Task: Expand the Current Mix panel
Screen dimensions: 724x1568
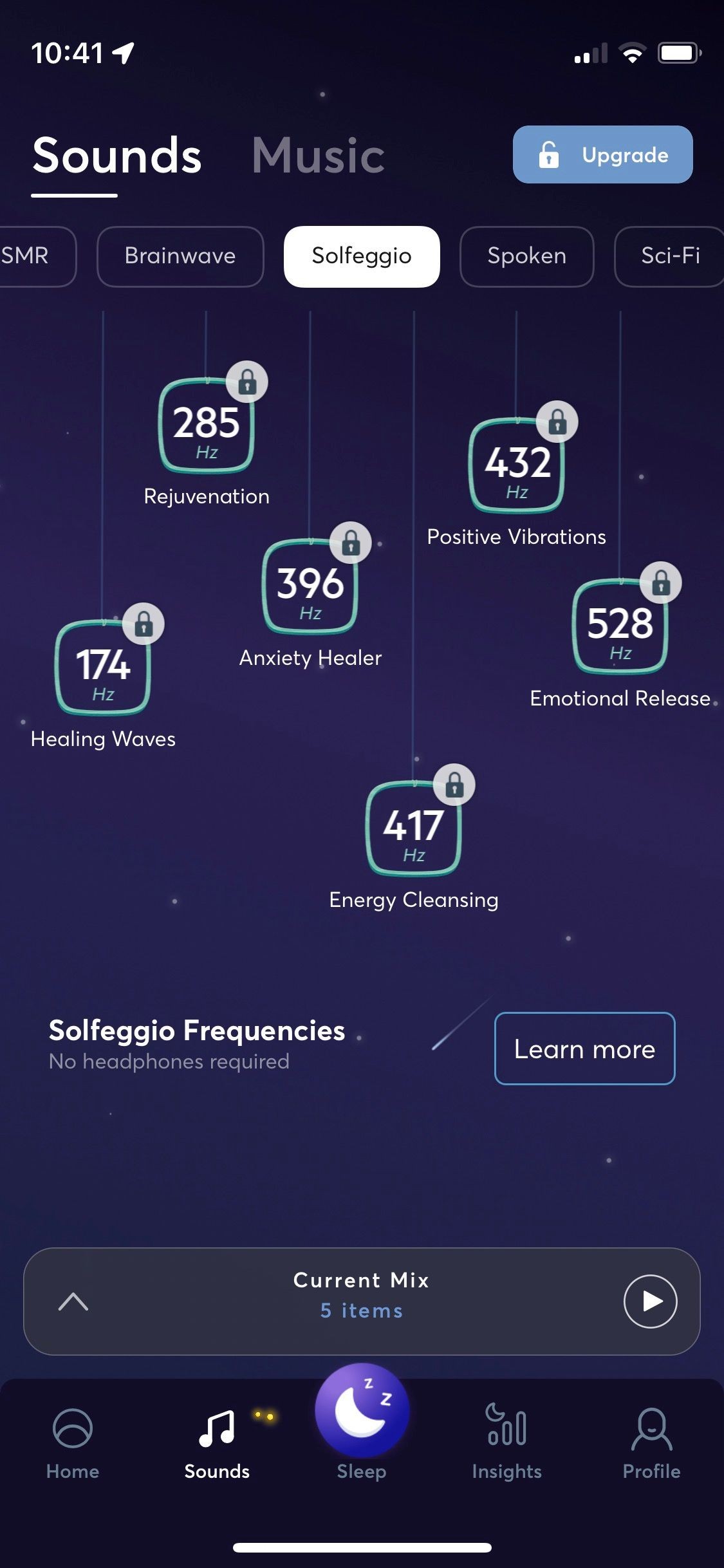Action: pos(73,1302)
